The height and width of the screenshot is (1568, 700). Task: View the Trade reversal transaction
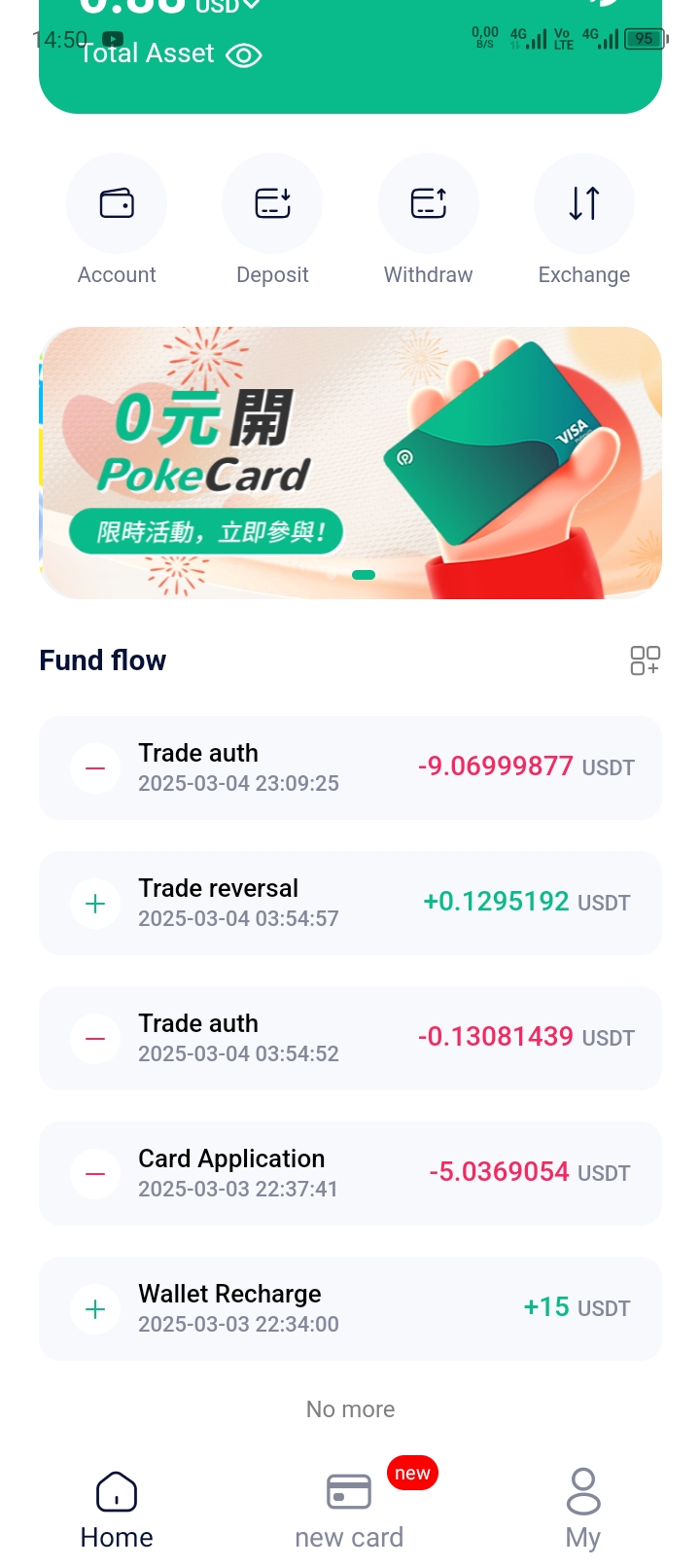(x=350, y=903)
